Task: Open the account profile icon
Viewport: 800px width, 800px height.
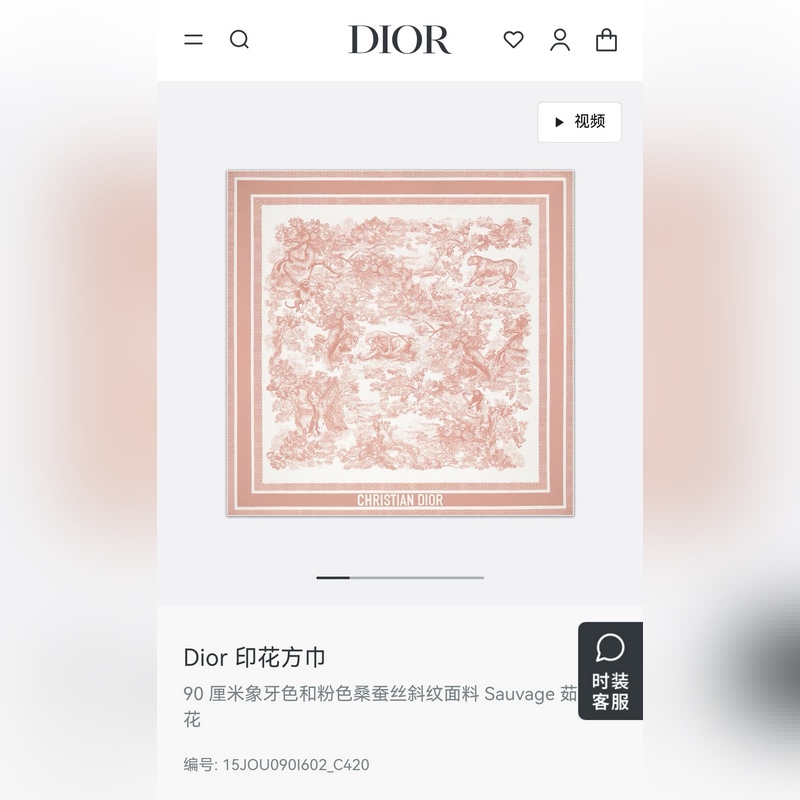Action: click(x=560, y=40)
